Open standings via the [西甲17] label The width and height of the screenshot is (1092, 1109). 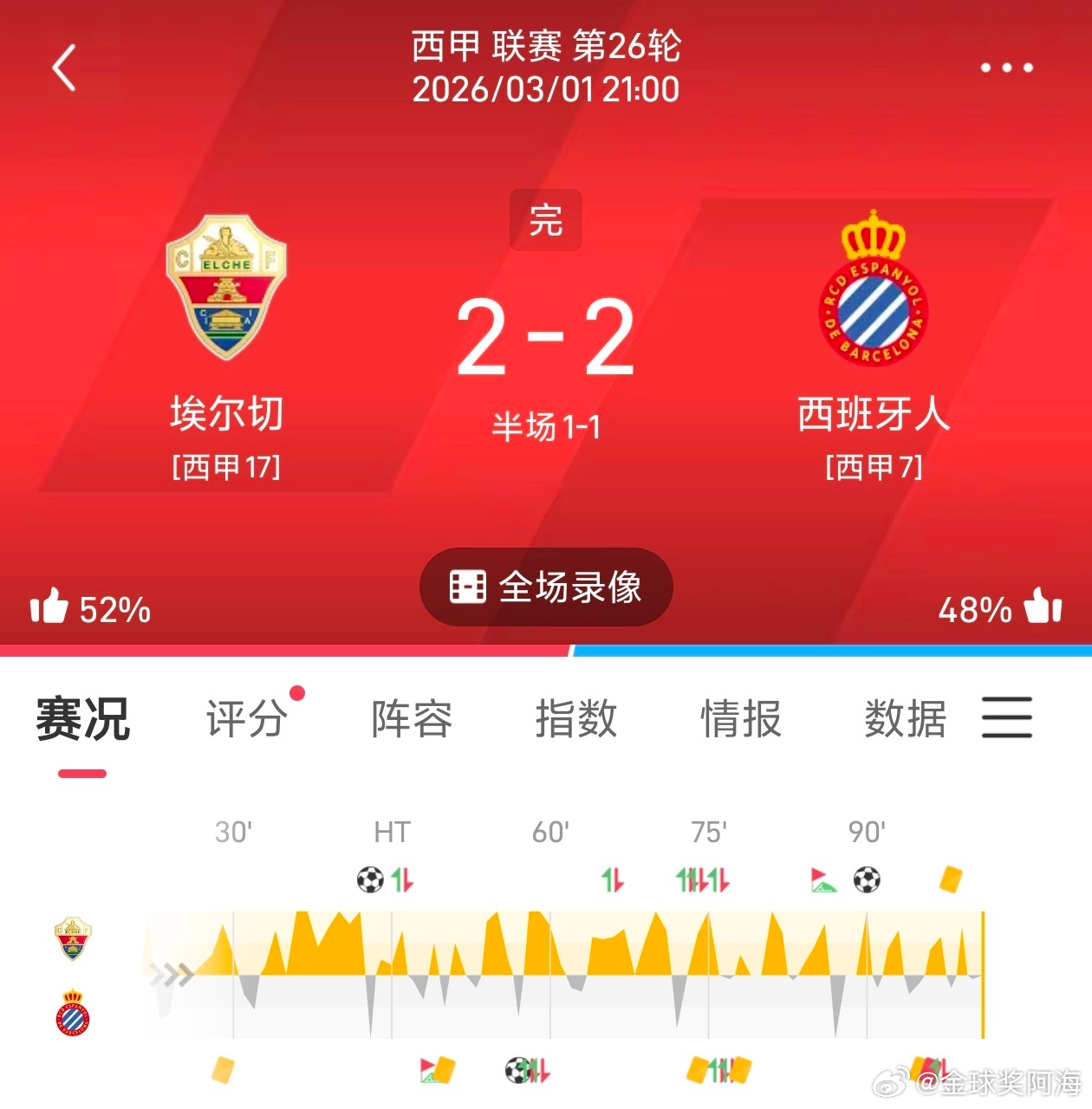[227, 465]
